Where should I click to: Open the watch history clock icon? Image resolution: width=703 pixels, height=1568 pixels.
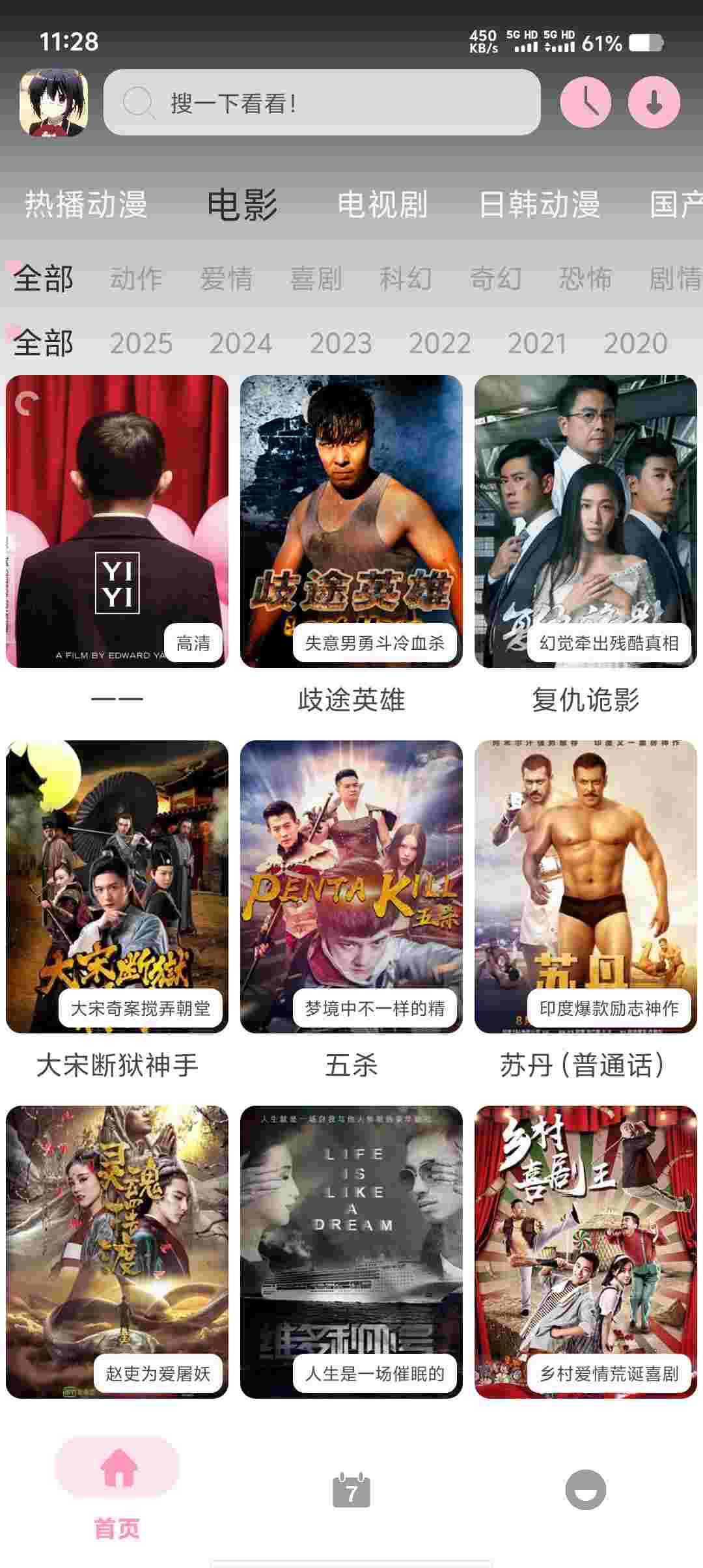point(585,103)
